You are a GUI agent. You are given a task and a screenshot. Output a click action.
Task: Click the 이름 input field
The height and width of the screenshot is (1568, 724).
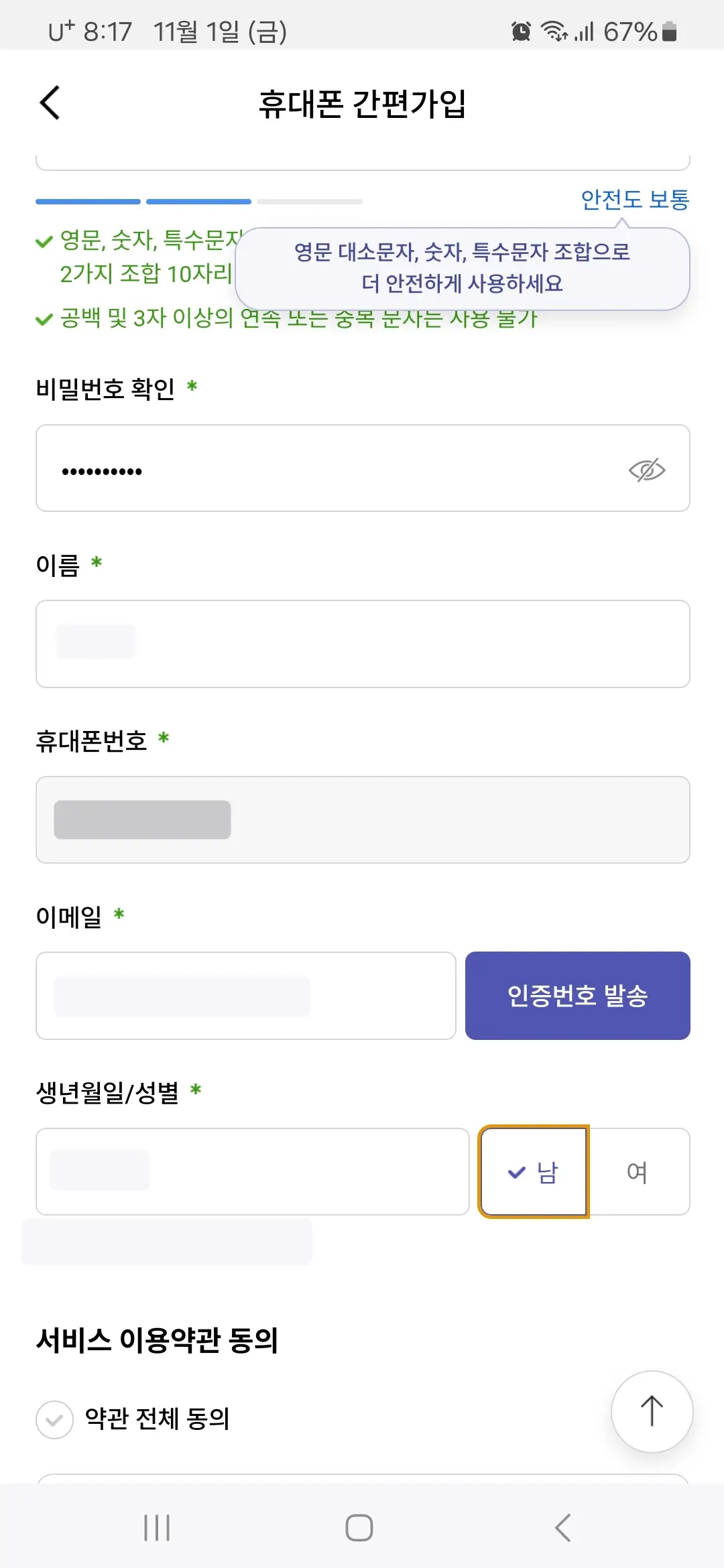pos(362,643)
